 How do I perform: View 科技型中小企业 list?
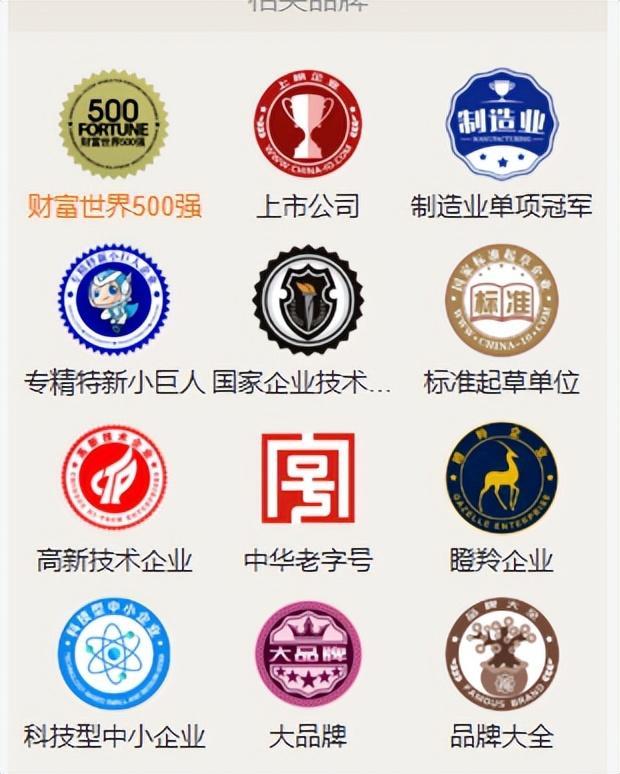coord(113,654)
